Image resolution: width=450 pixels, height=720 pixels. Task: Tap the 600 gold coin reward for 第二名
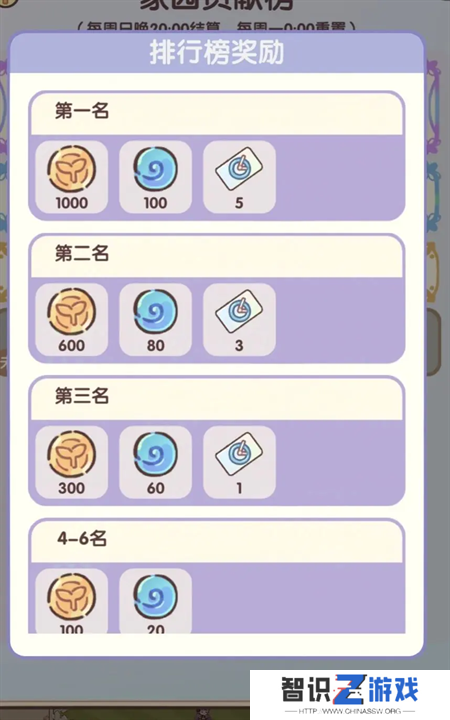72,320
